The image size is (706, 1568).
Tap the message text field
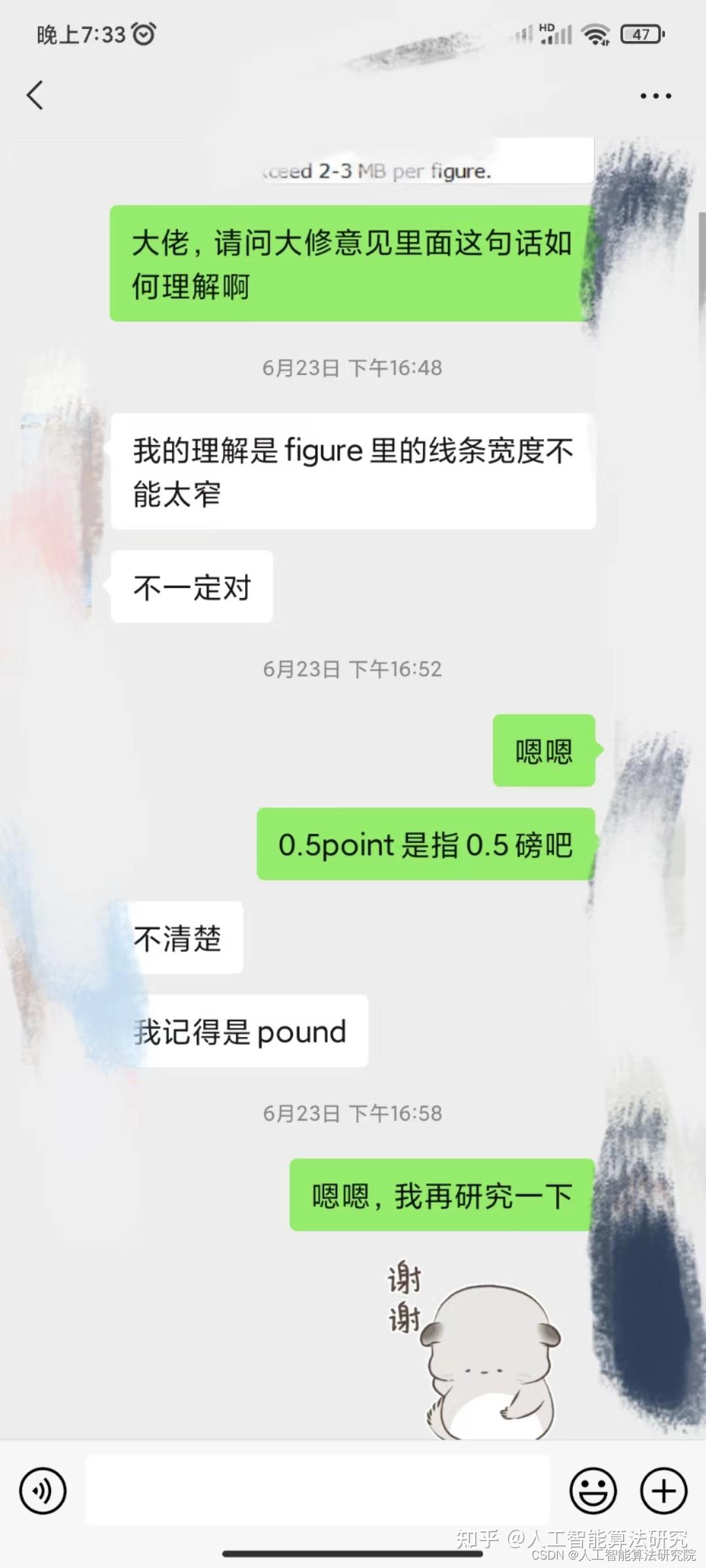point(318,1490)
